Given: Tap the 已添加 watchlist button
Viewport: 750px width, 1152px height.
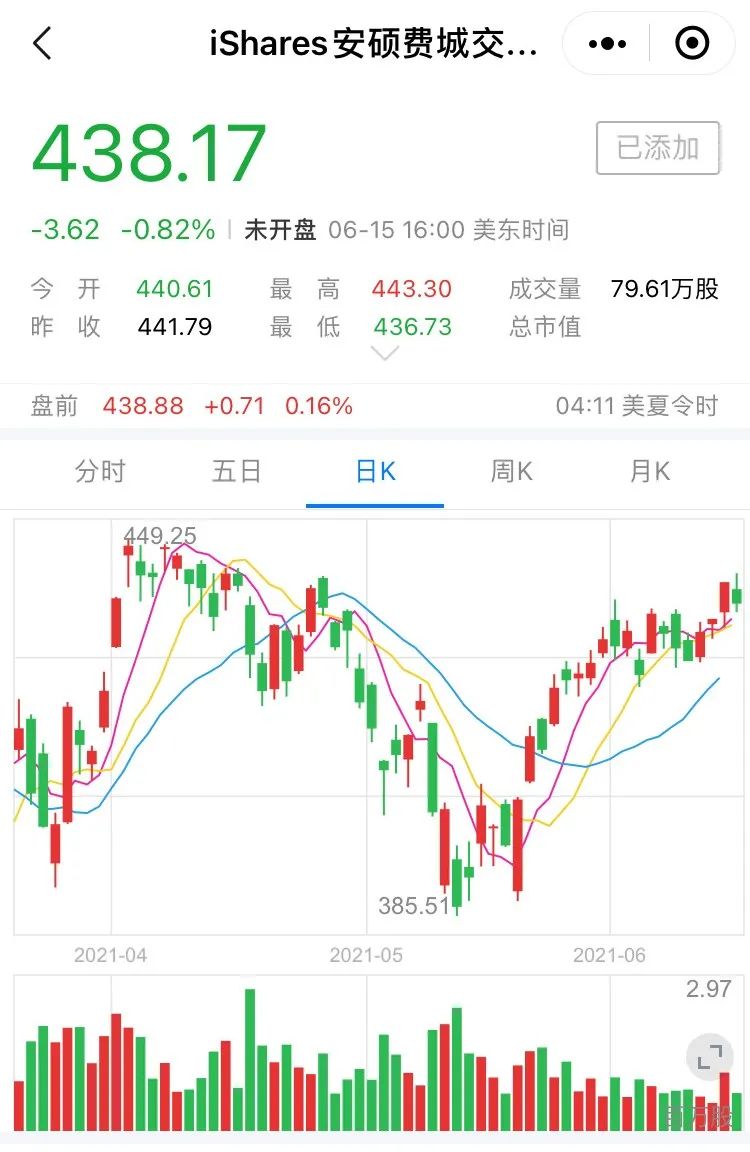Looking at the screenshot, I should [x=657, y=148].
